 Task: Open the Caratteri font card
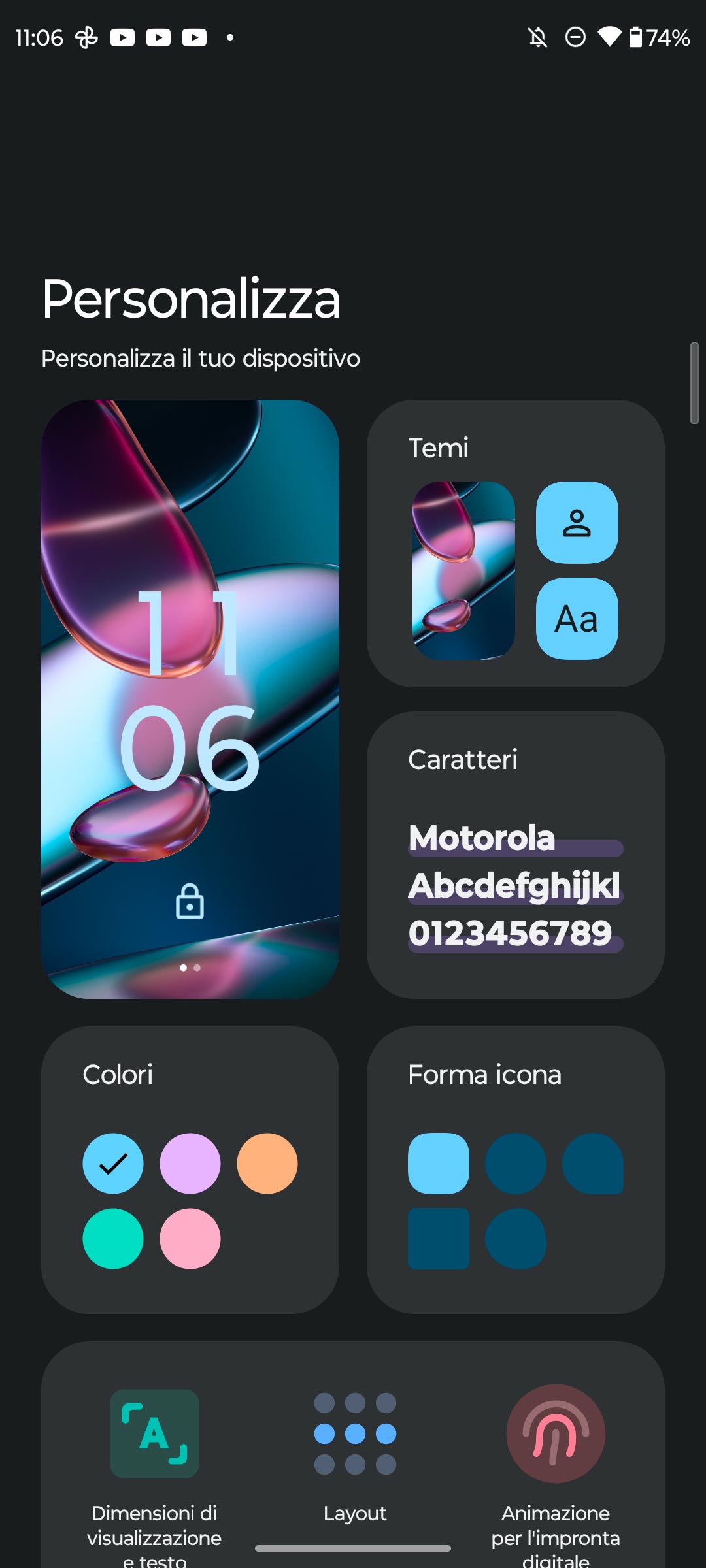point(515,855)
